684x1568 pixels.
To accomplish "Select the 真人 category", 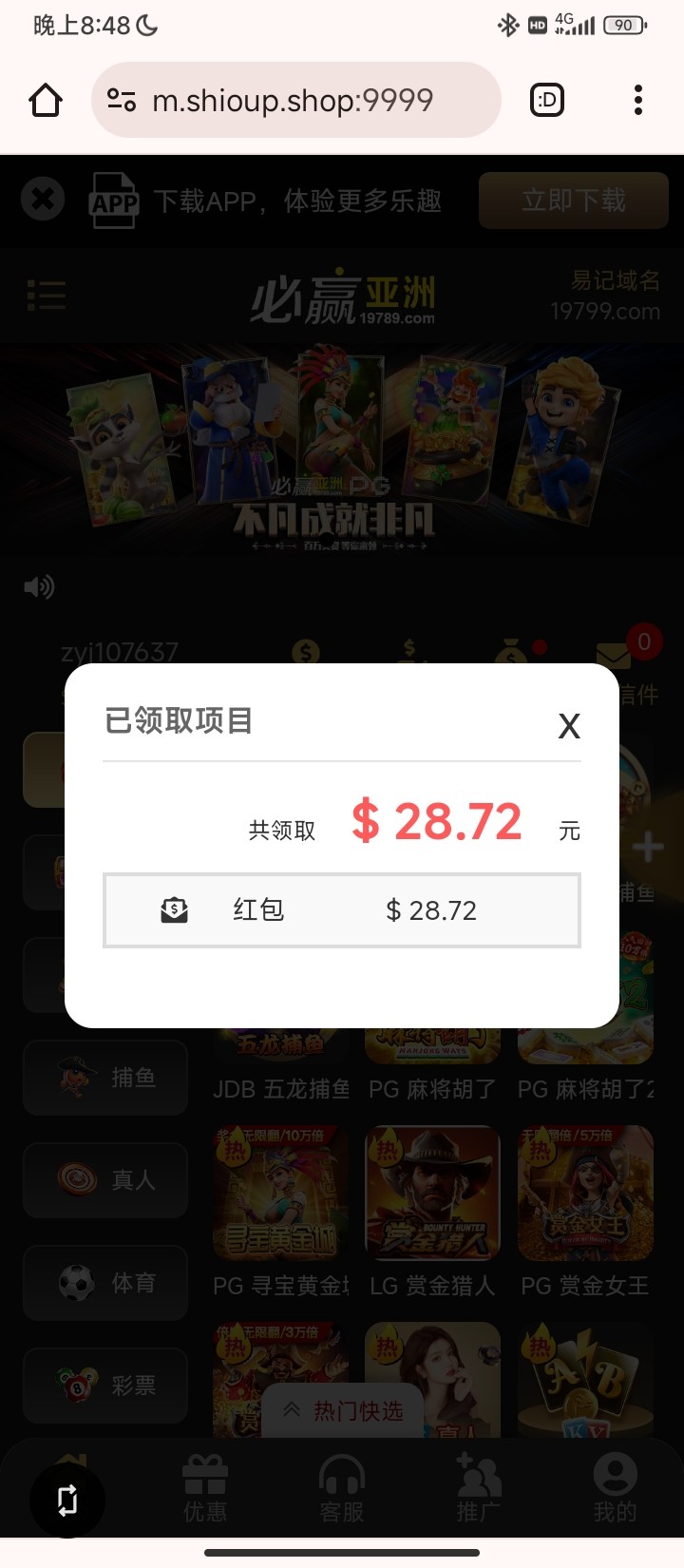I will point(105,1180).
